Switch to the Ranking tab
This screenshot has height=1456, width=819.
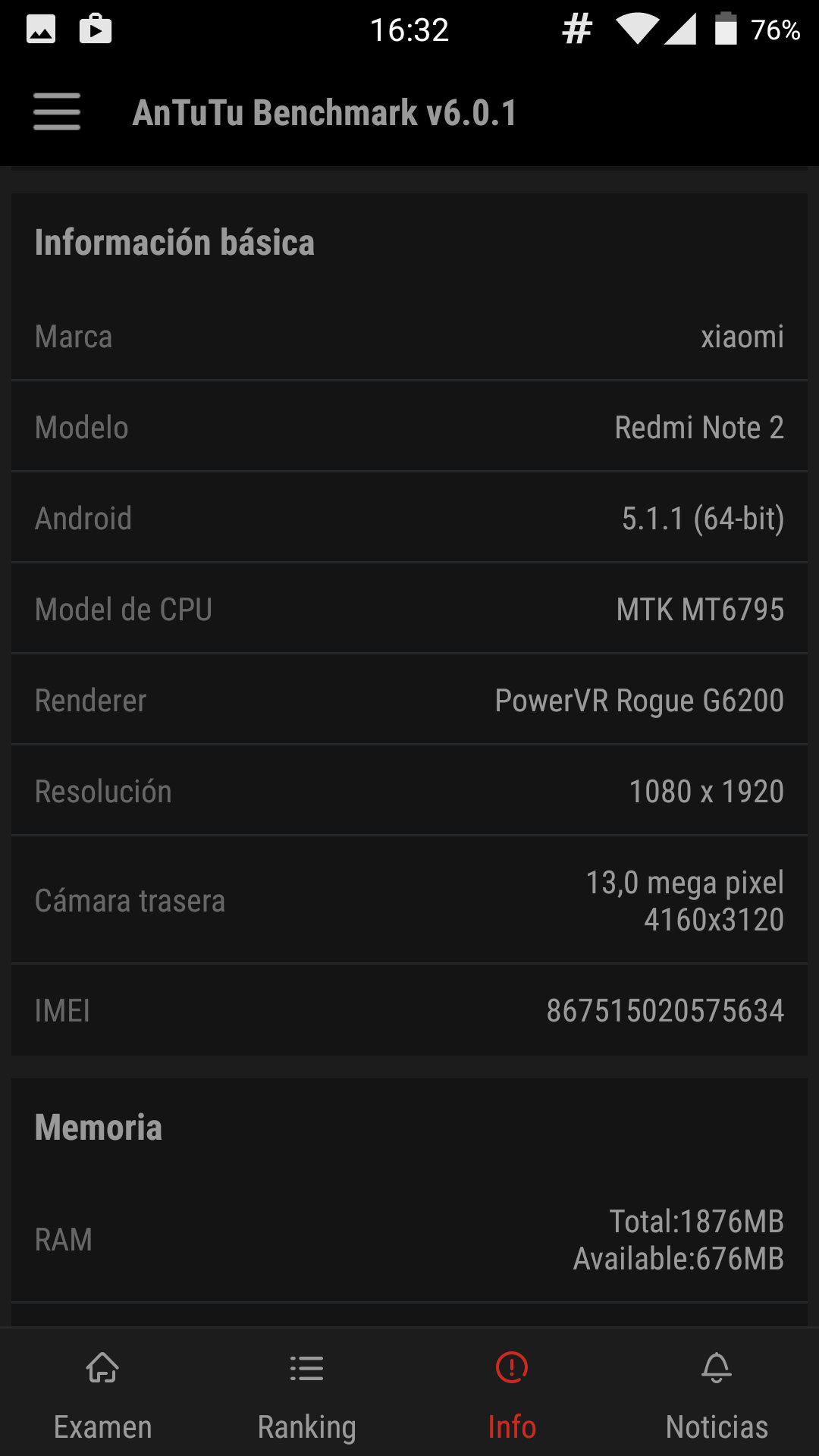(x=307, y=1394)
